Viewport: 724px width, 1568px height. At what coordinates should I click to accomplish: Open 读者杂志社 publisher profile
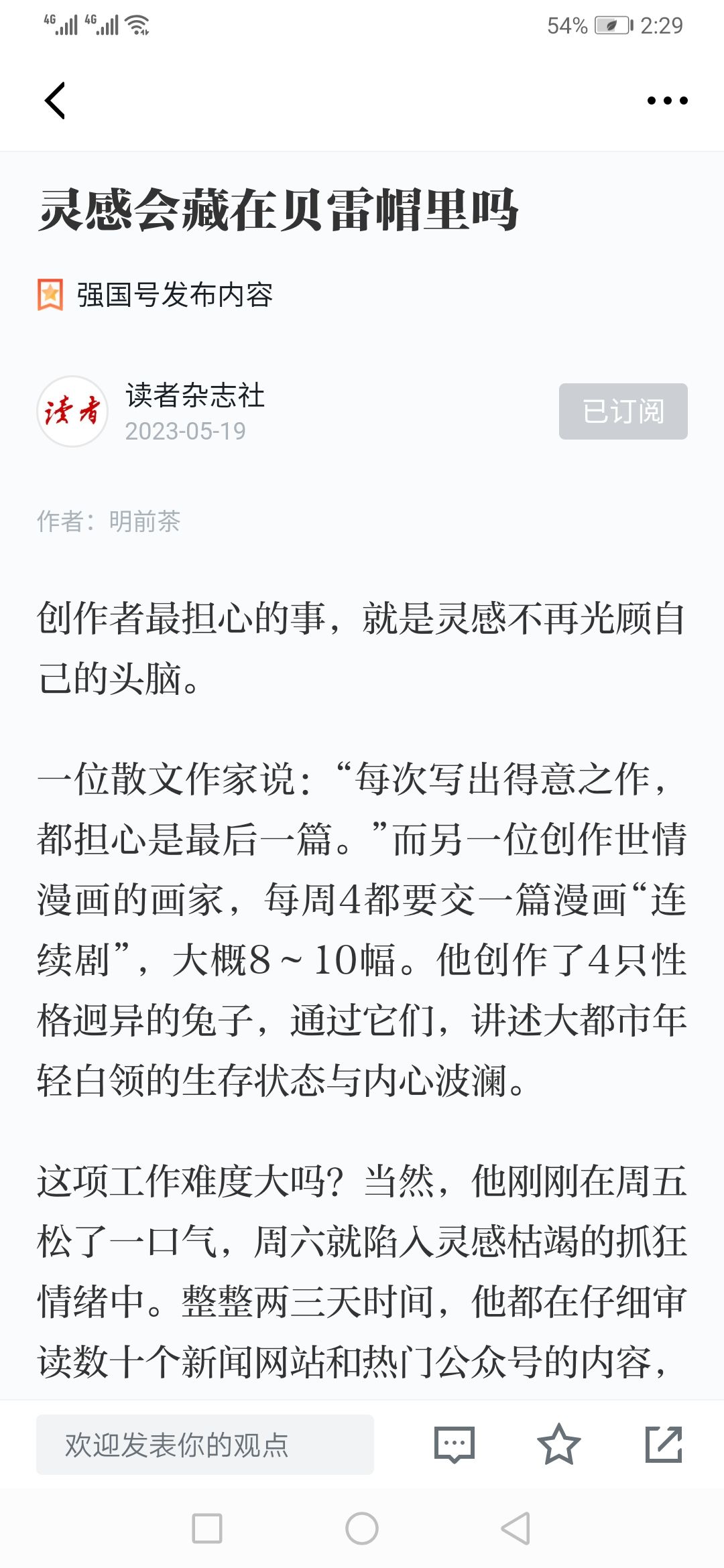pyautogui.click(x=194, y=396)
